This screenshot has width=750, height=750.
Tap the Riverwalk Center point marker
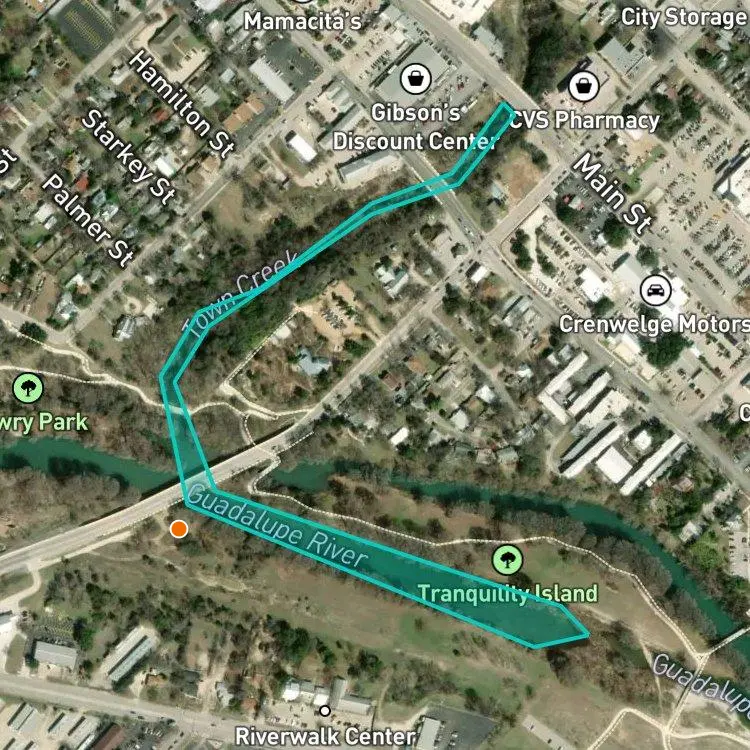click(325, 711)
